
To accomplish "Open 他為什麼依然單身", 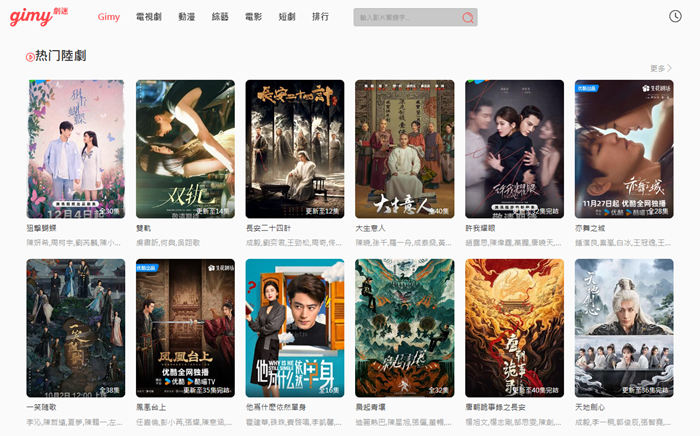I will [294, 328].
